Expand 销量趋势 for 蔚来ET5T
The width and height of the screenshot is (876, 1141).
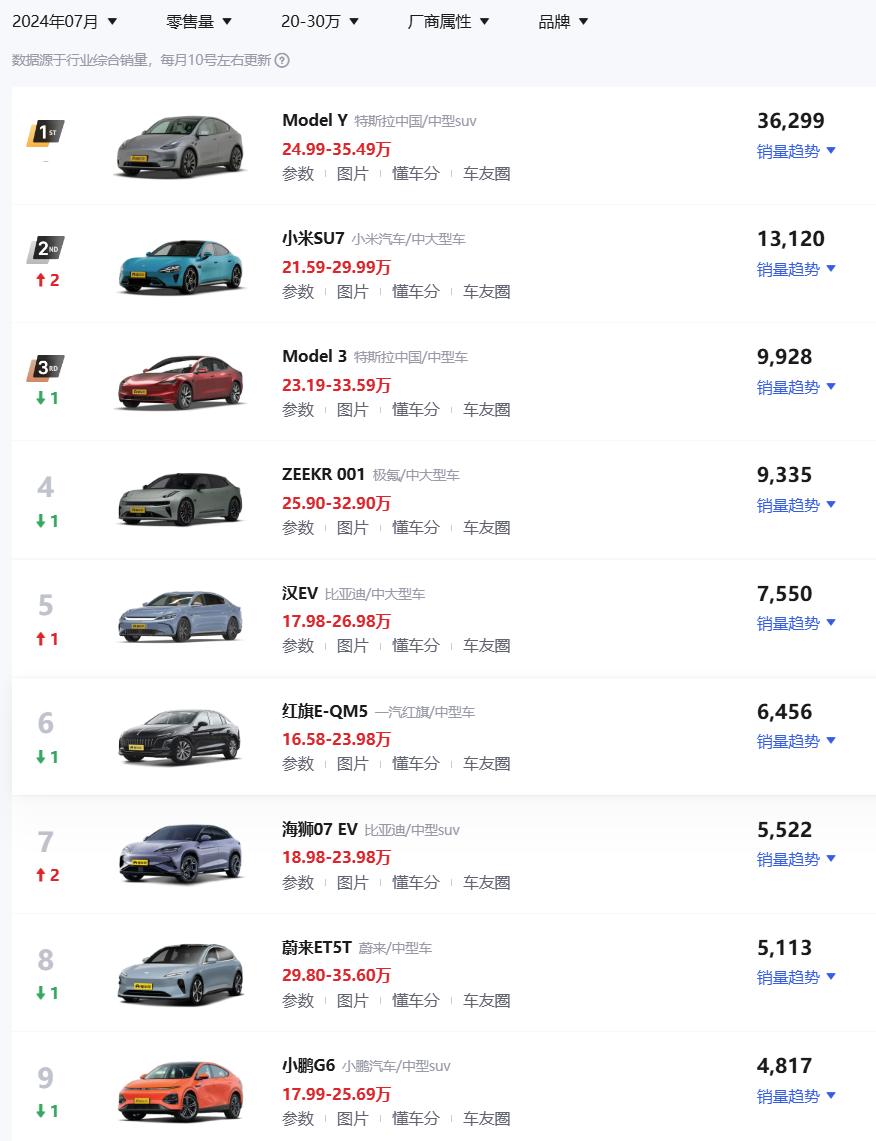[x=796, y=977]
